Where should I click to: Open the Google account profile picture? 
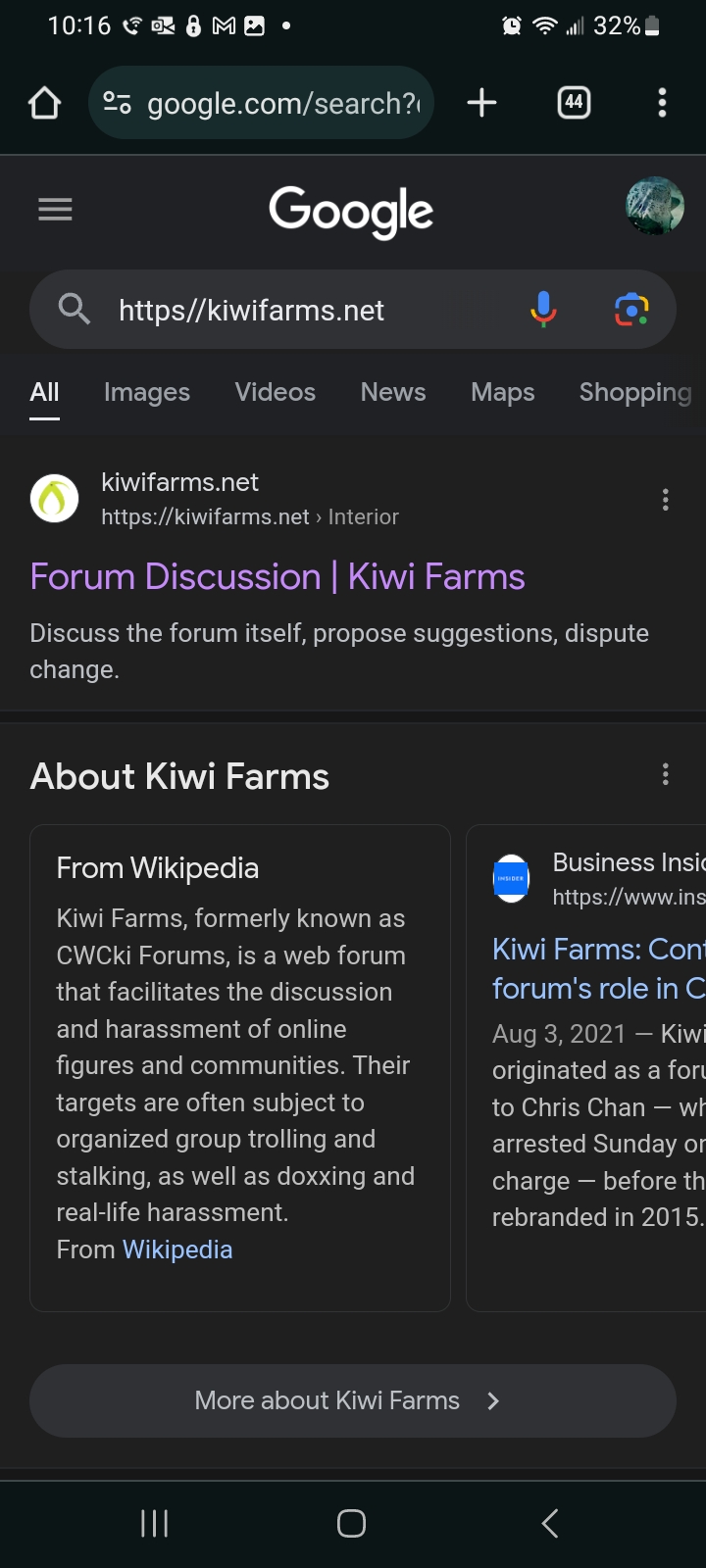655,206
